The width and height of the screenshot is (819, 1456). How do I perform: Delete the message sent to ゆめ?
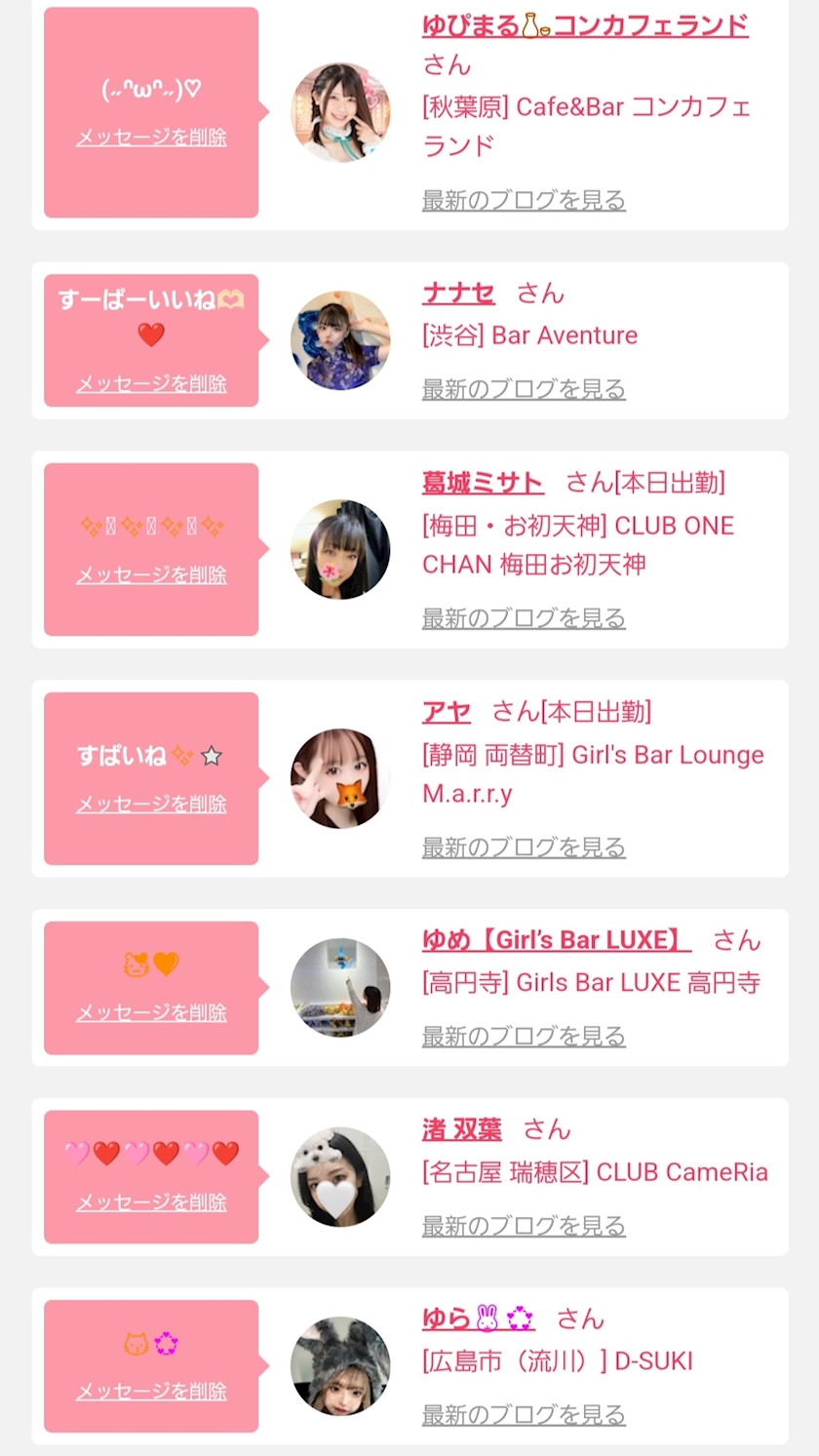(151, 1012)
